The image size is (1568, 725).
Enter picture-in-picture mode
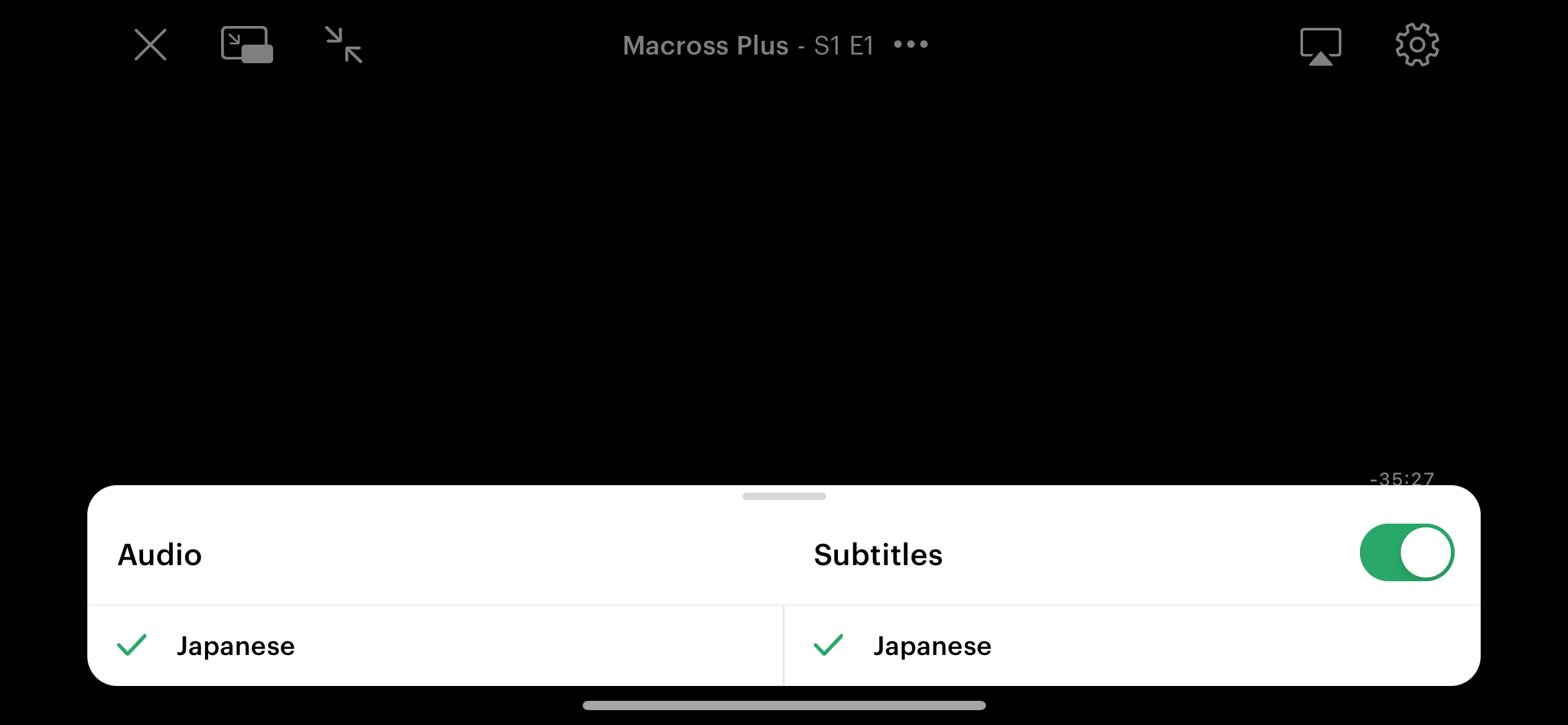[246, 45]
